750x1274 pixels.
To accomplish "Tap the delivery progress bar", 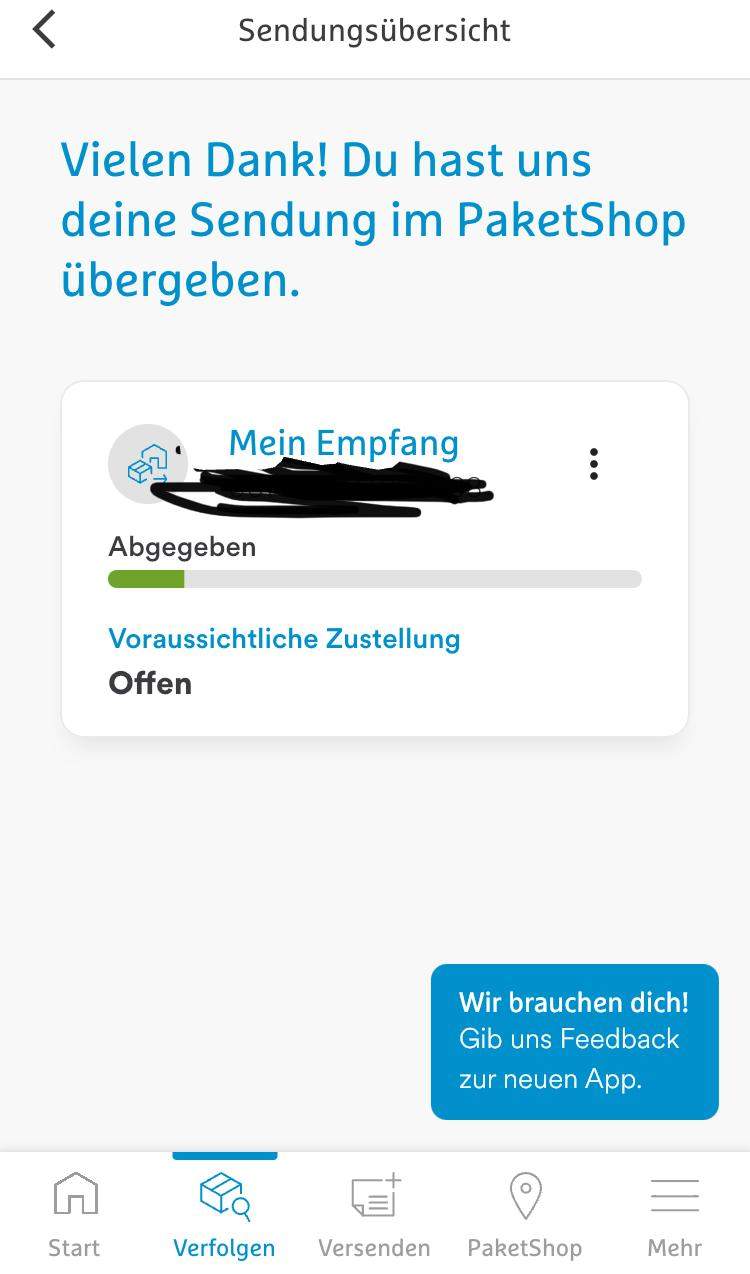I will point(374,579).
